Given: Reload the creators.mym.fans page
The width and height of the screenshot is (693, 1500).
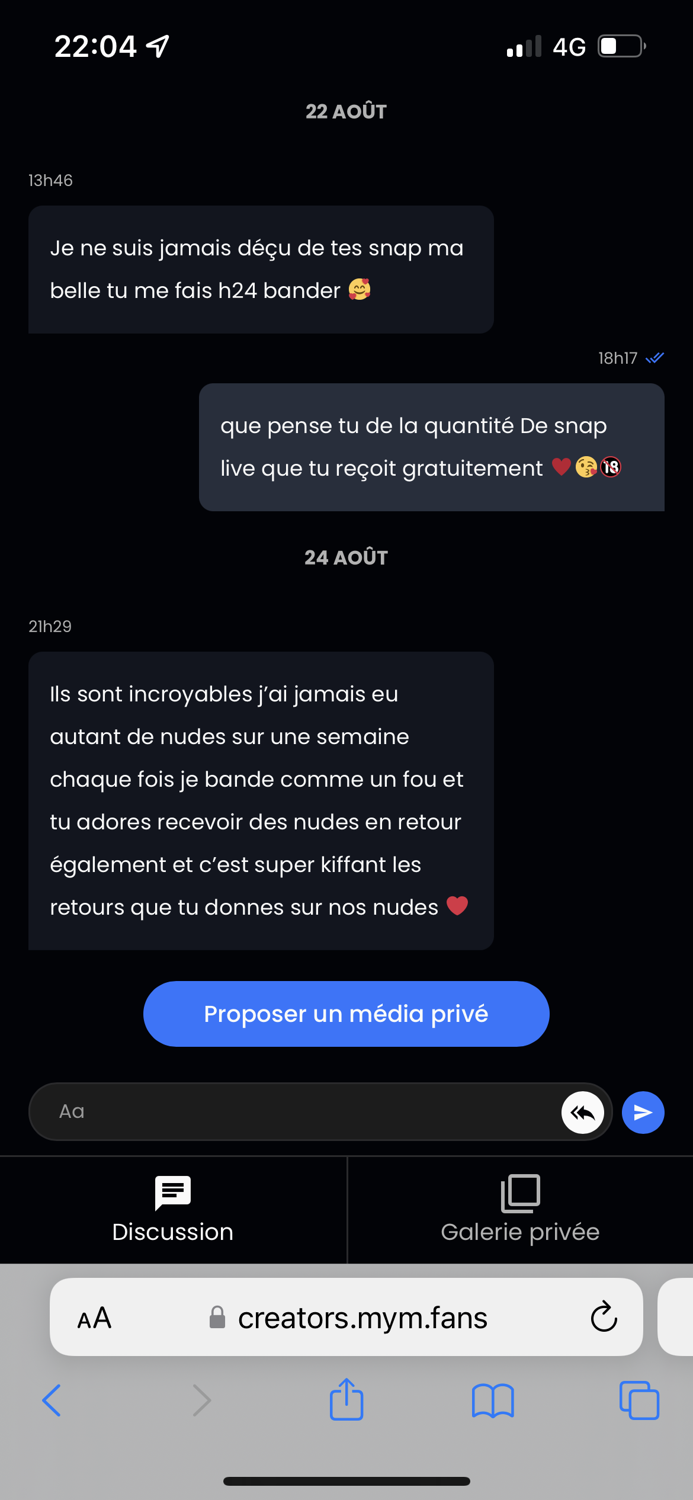Looking at the screenshot, I should point(604,1317).
